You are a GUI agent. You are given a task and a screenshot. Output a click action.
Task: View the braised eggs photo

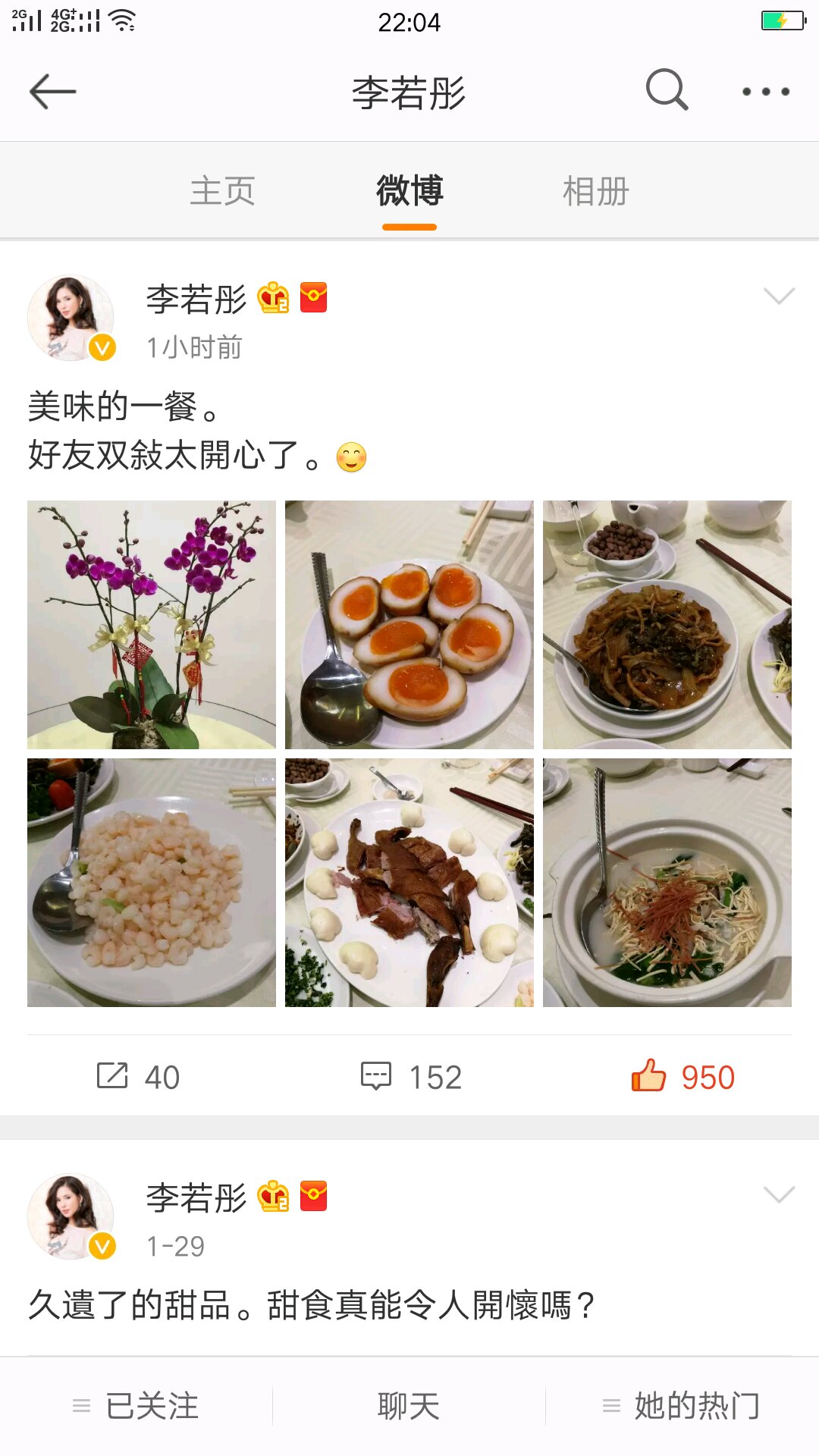[x=409, y=625]
